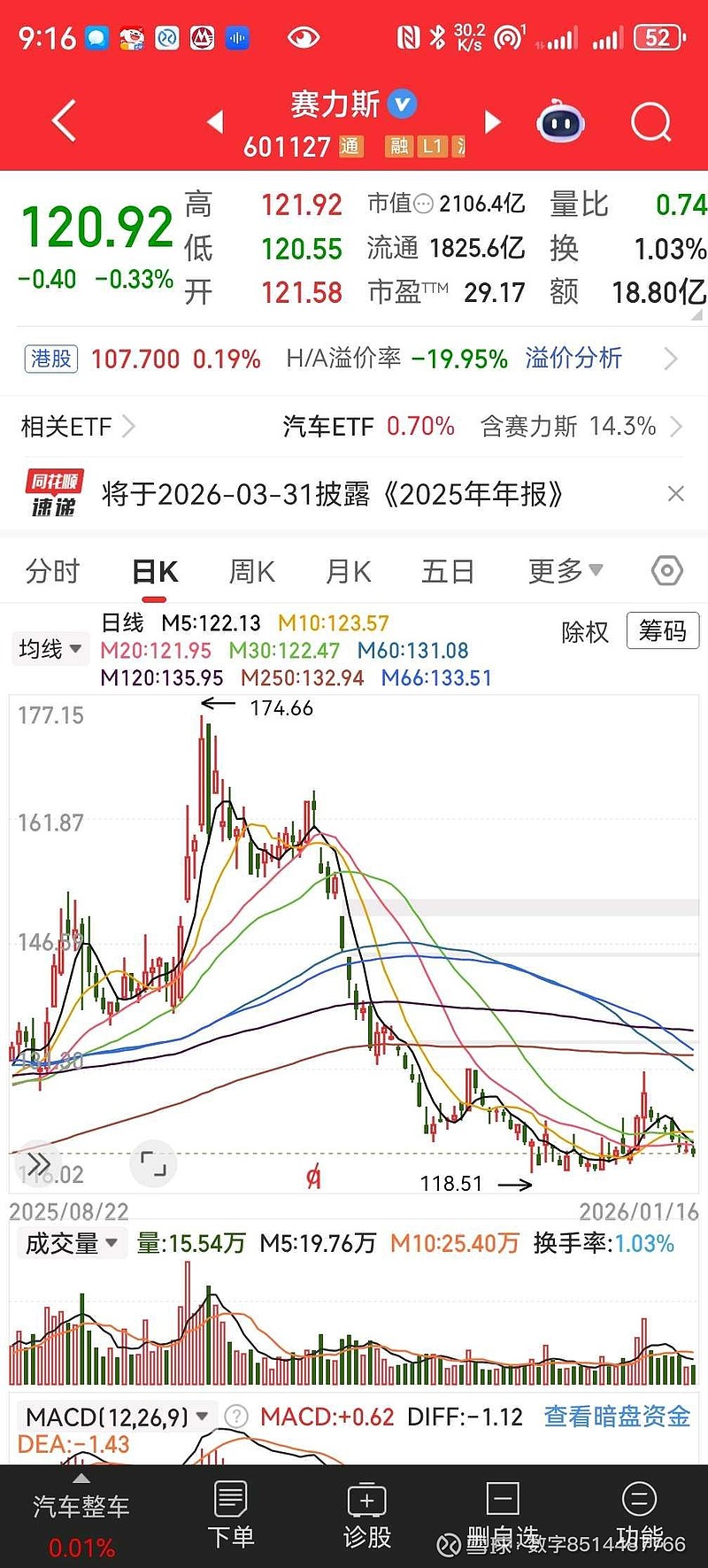
Task: Tap the search icon
Action: 650,122
